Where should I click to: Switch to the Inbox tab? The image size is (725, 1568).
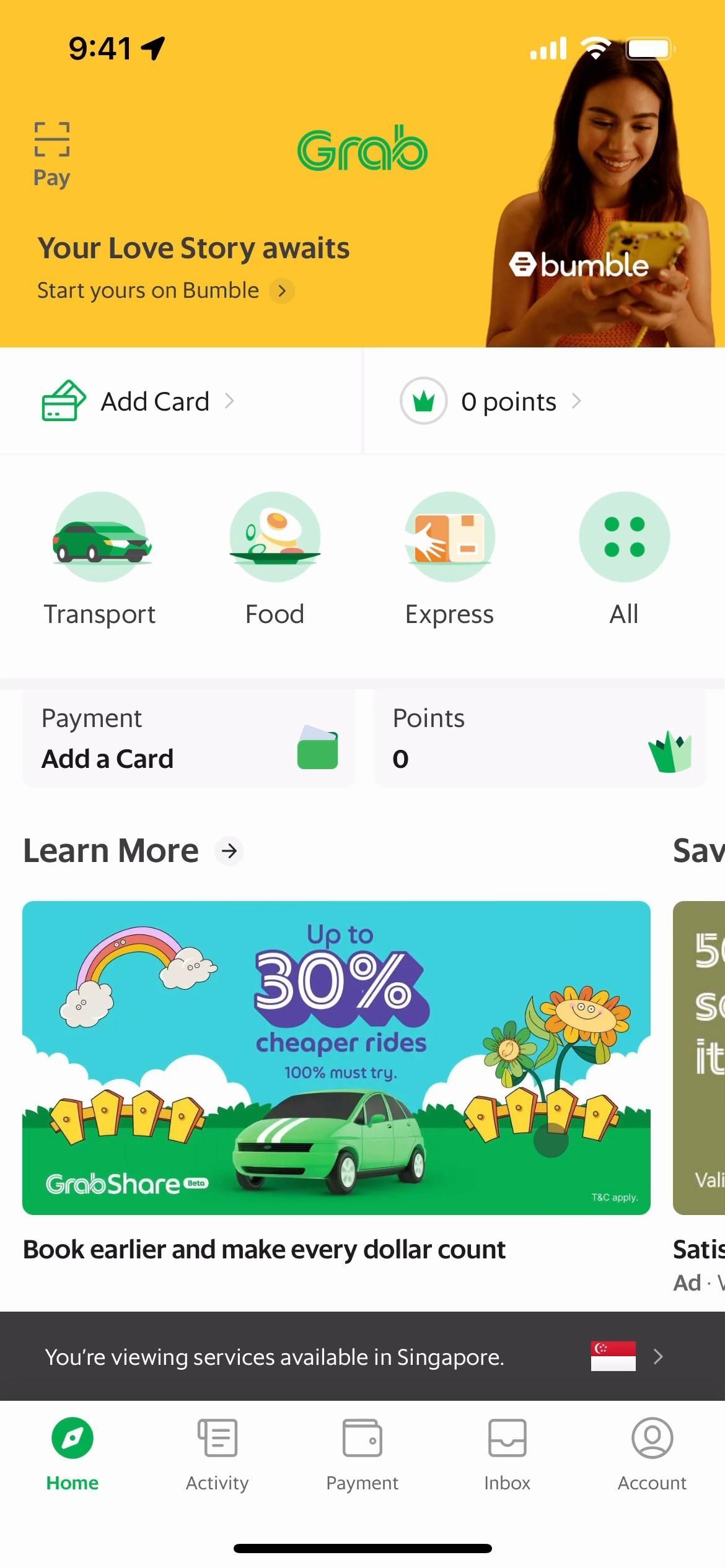[x=507, y=1455]
